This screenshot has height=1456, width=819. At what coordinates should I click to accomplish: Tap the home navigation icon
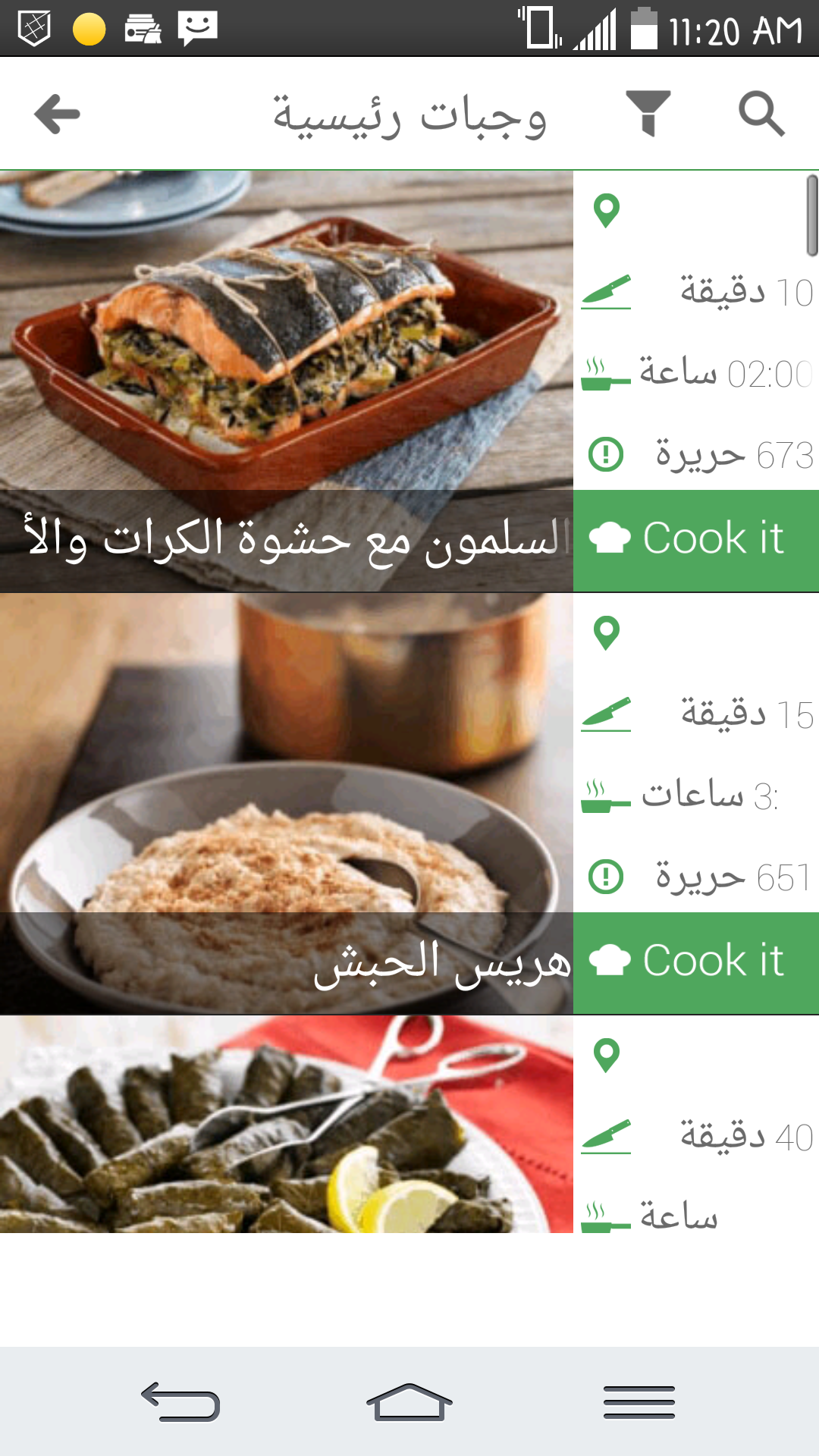[409, 1401]
